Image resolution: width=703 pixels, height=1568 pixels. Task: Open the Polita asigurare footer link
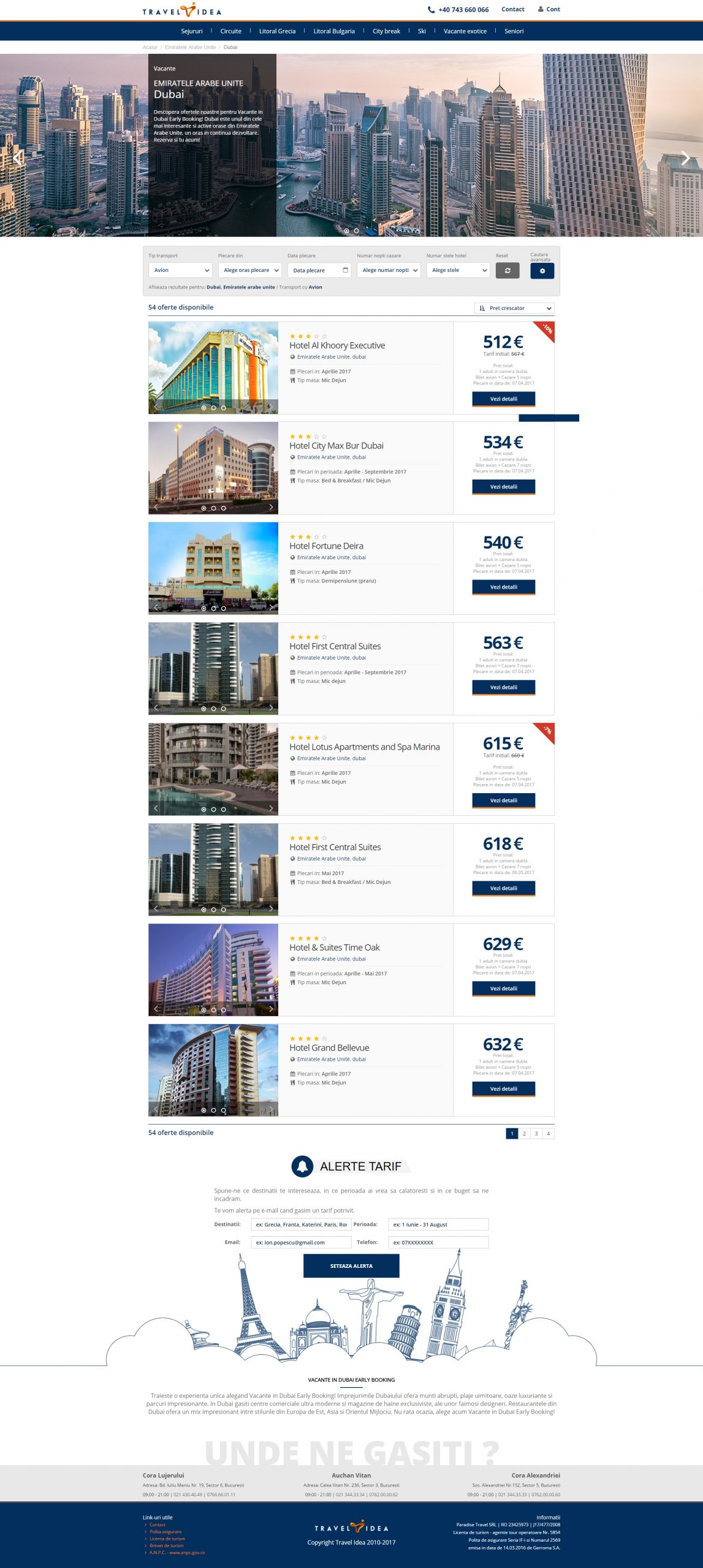[165, 1531]
